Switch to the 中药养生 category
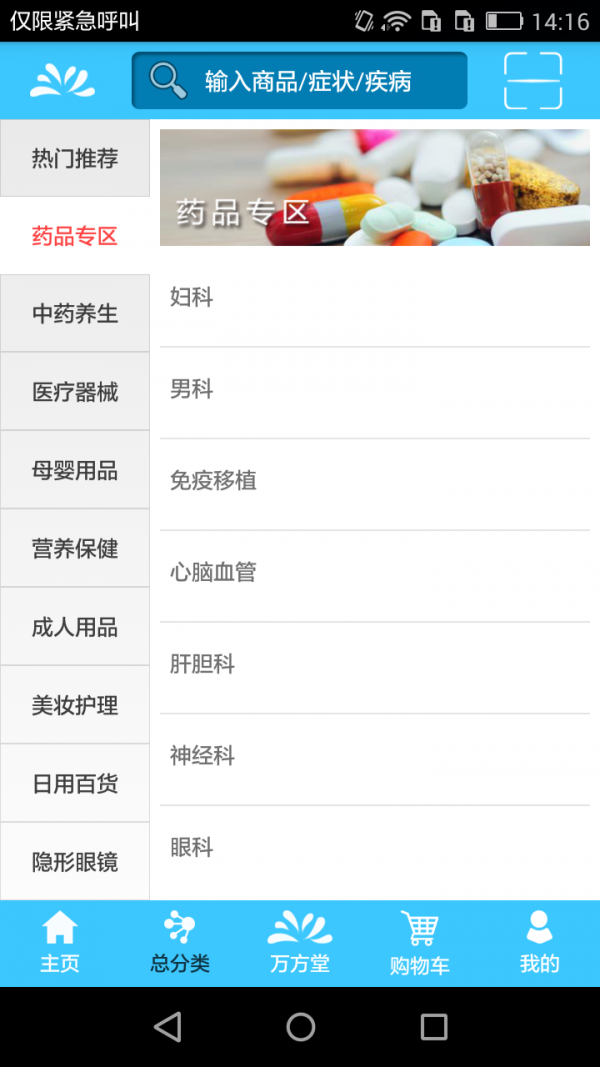Viewport: 600px width, 1067px height. point(75,314)
